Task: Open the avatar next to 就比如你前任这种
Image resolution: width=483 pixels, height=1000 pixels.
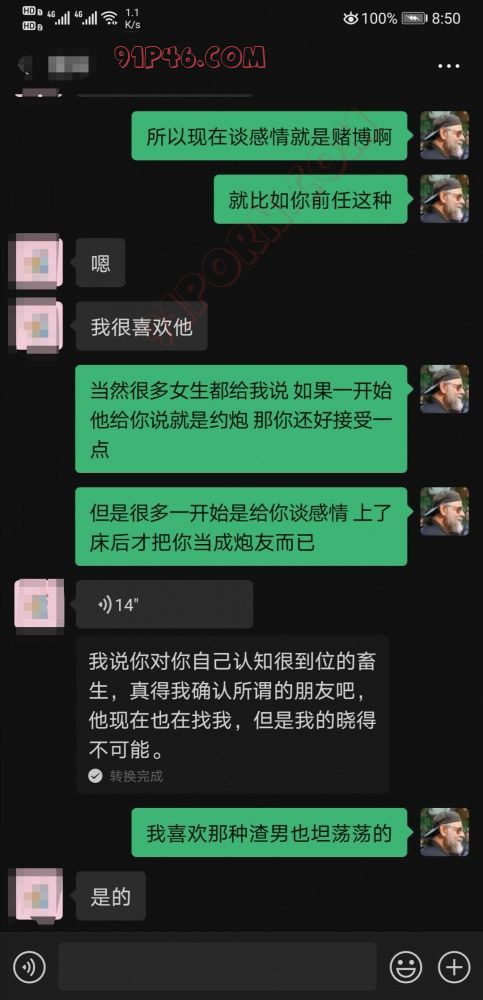Action: 445,198
